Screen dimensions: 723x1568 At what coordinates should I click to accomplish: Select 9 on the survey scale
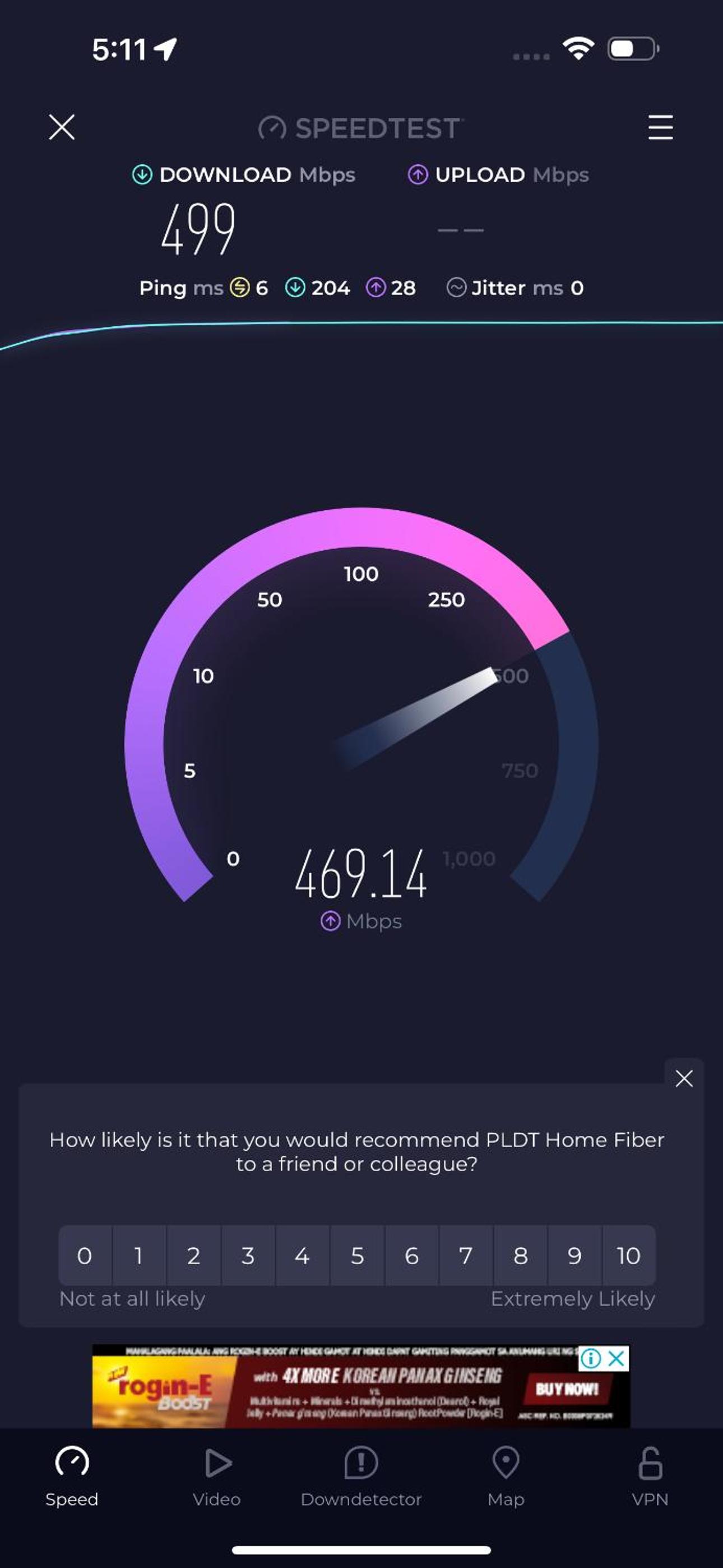pyautogui.click(x=574, y=1255)
